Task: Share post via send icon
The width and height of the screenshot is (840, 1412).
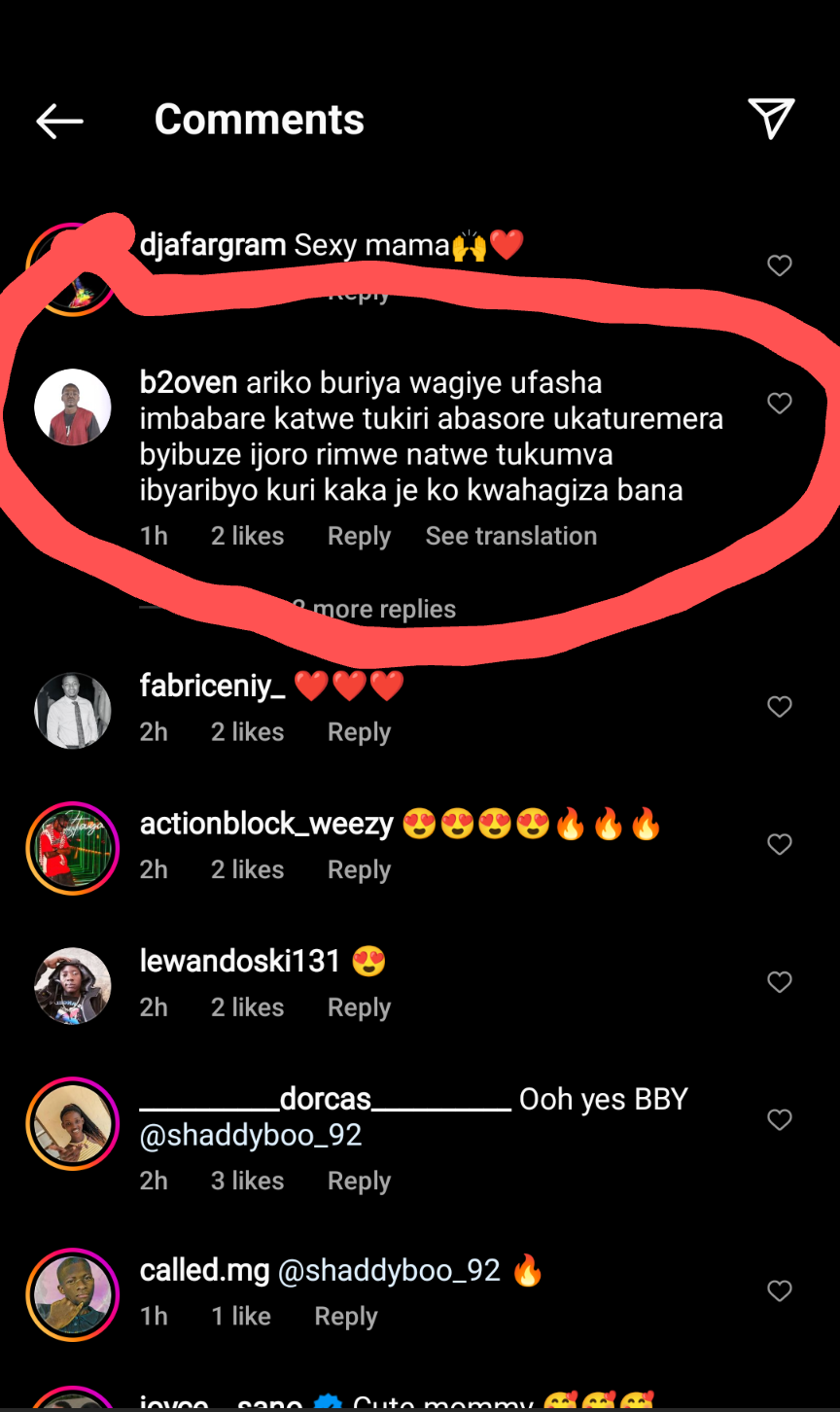Action: (771, 119)
